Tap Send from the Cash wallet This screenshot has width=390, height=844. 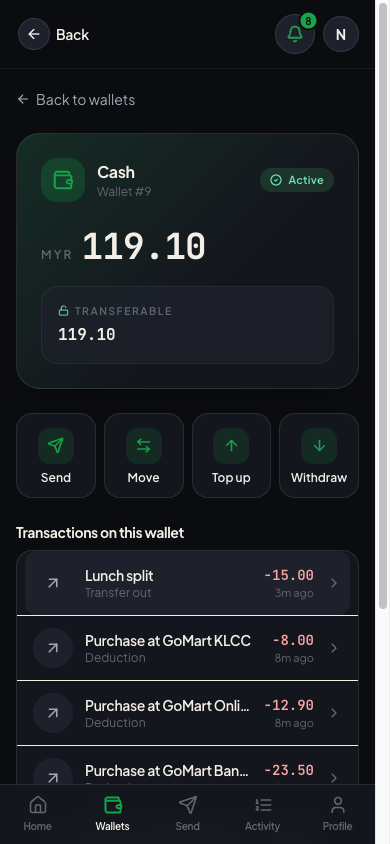pos(56,455)
